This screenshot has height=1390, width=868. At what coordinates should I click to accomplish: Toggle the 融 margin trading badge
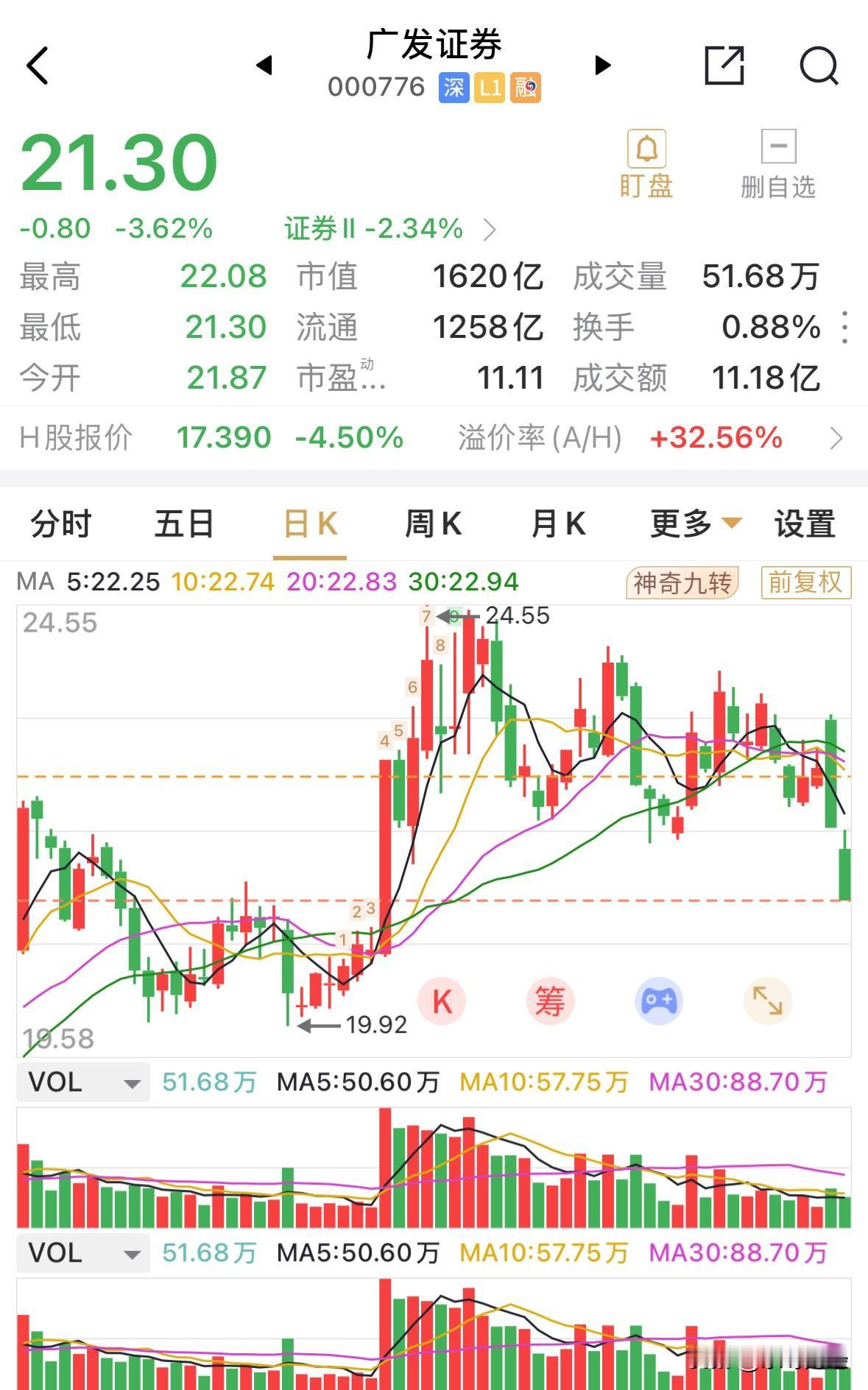[526, 87]
